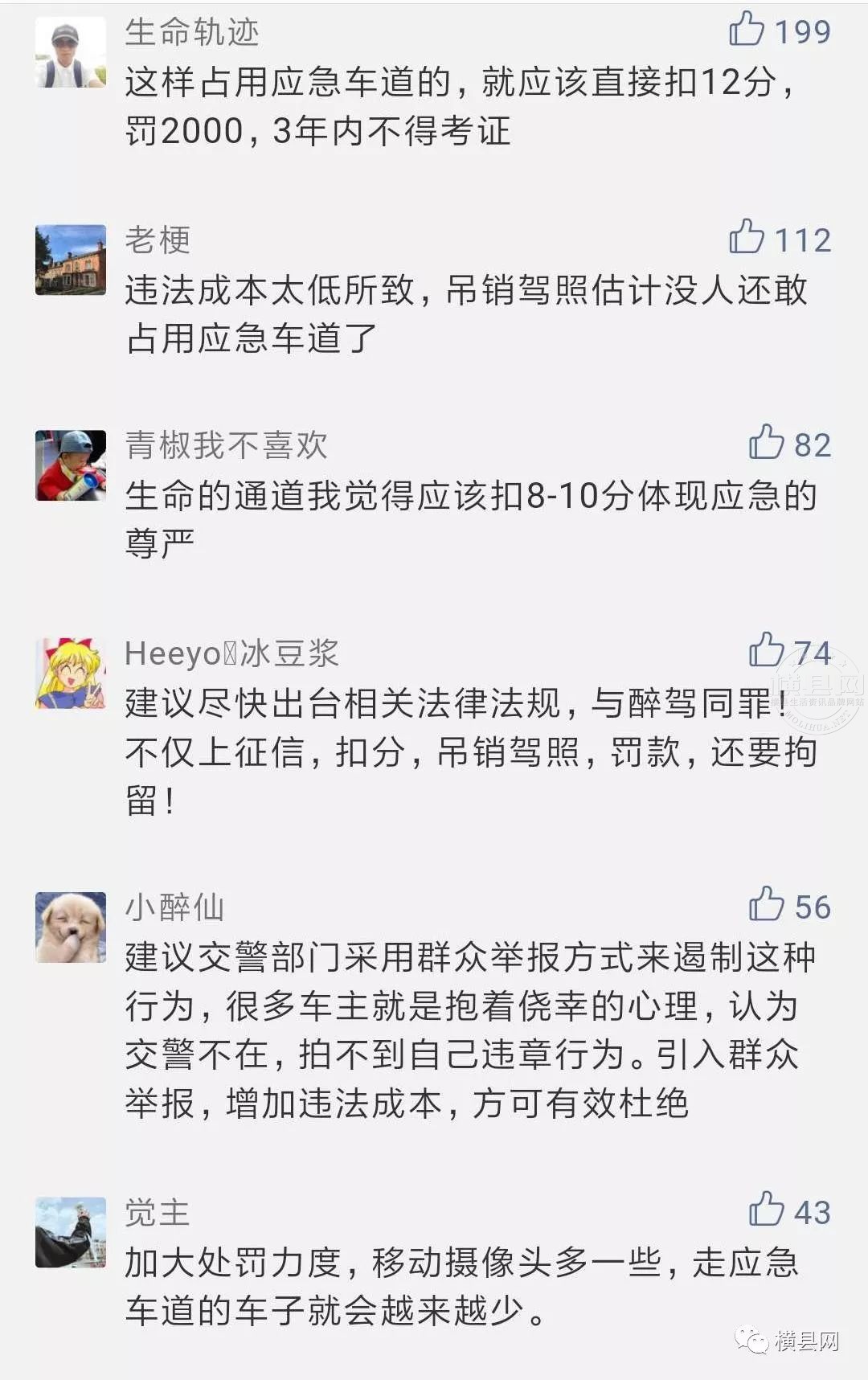868x1380 pixels.
Task: Open 老梗's profile avatar
Action: [x=71, y=260]
